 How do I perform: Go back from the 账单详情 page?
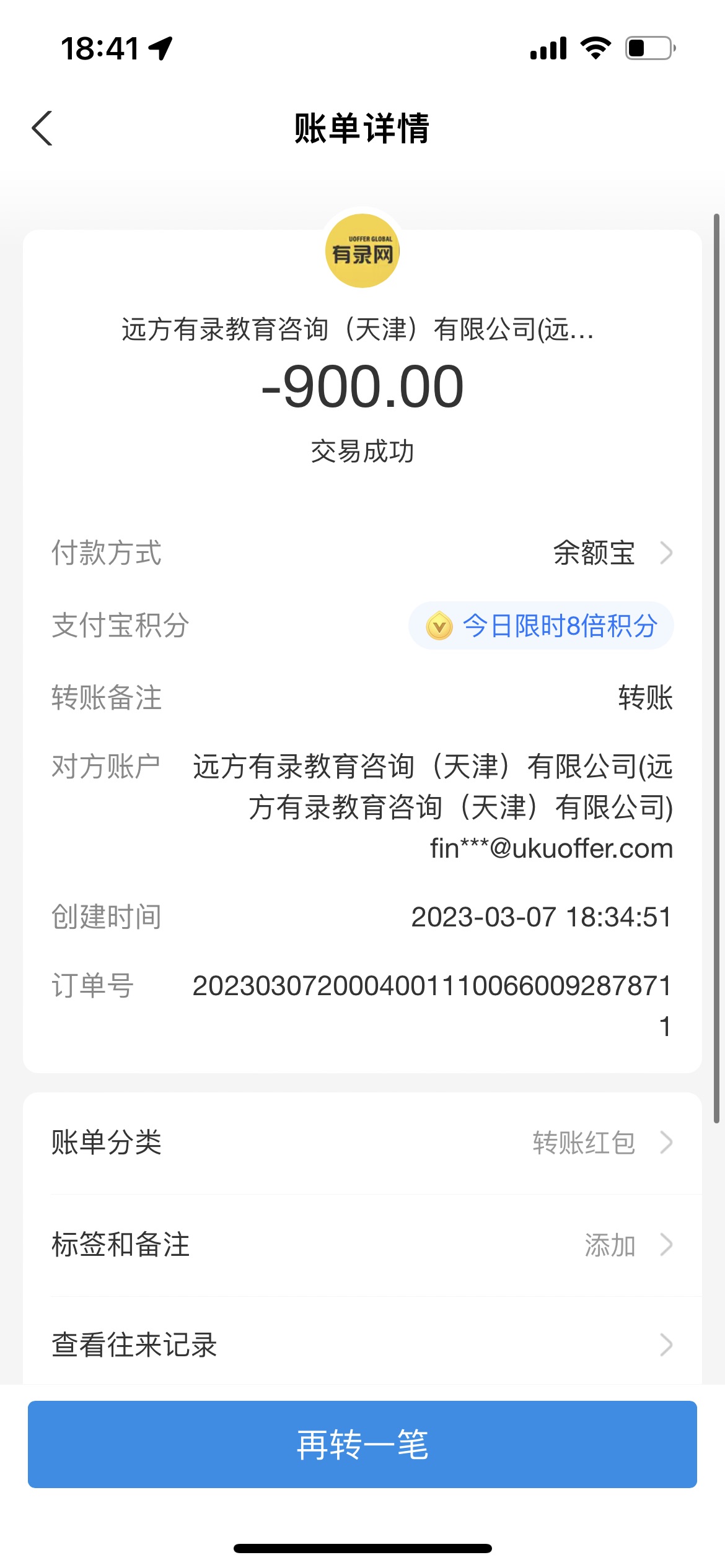[x=42, y=129]
